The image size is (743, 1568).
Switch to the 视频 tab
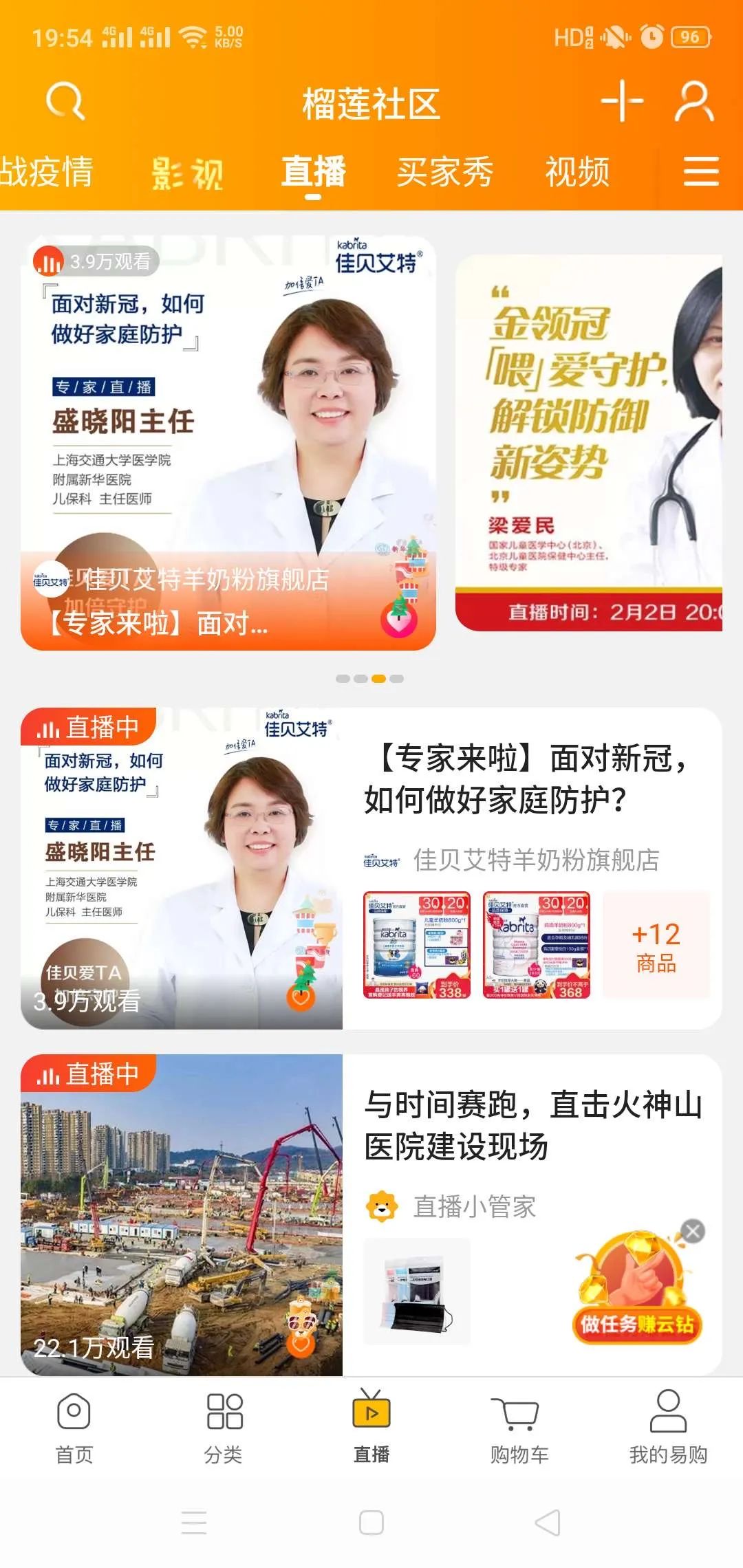[x=577, y=172]
